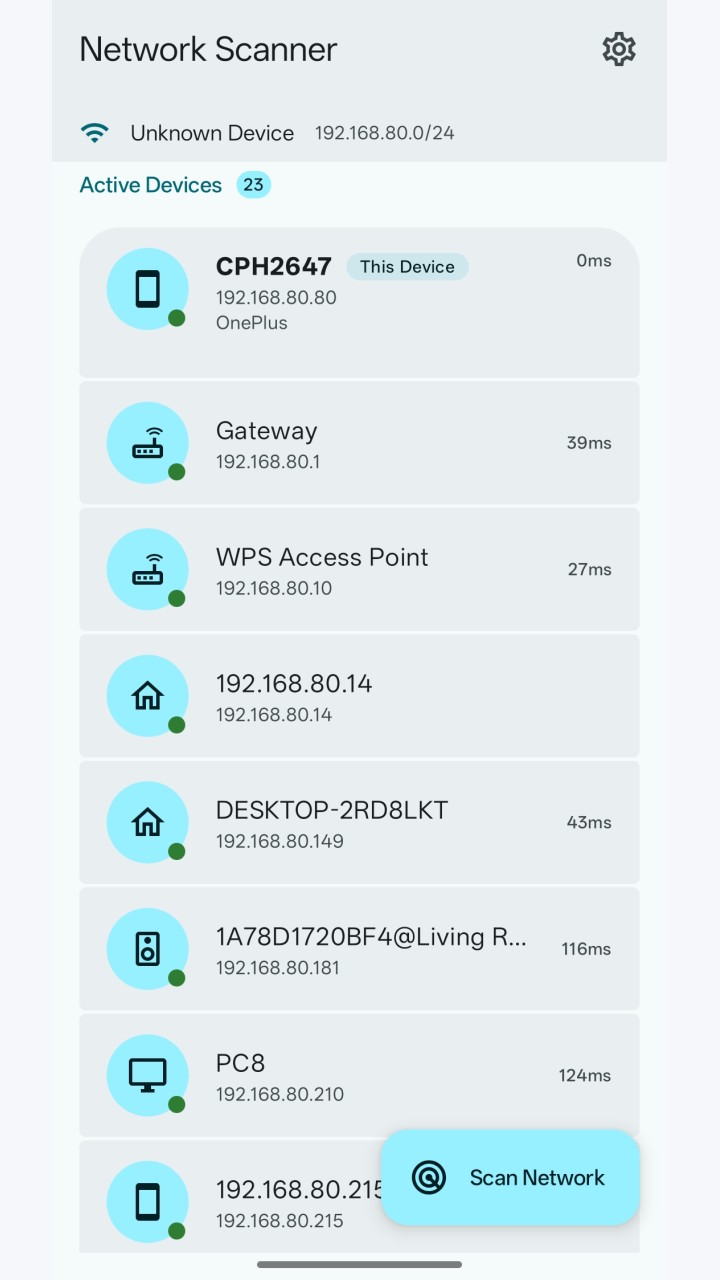Tap the 1A78D1720BF4@Living R... speaker device
The width and height of the screenshot is (720, 1280).
tap(359, 948)
